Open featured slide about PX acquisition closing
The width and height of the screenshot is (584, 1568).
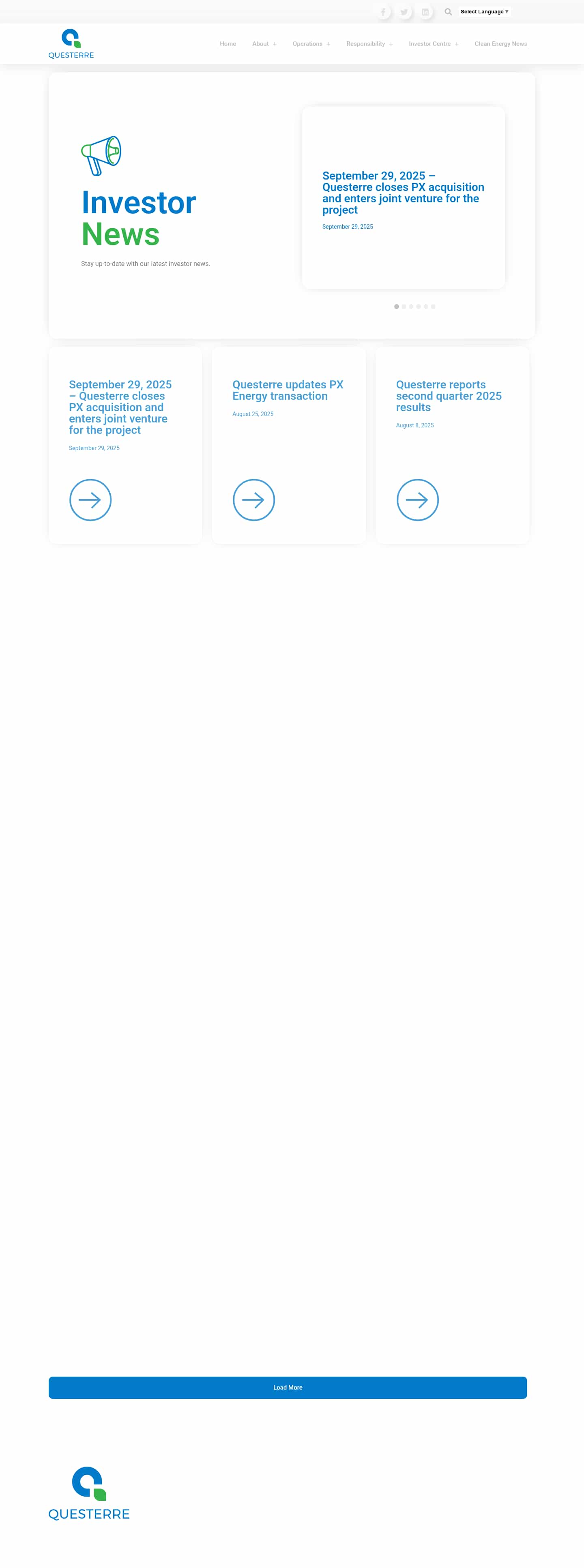pyautogui.click(x=403, y=192)
